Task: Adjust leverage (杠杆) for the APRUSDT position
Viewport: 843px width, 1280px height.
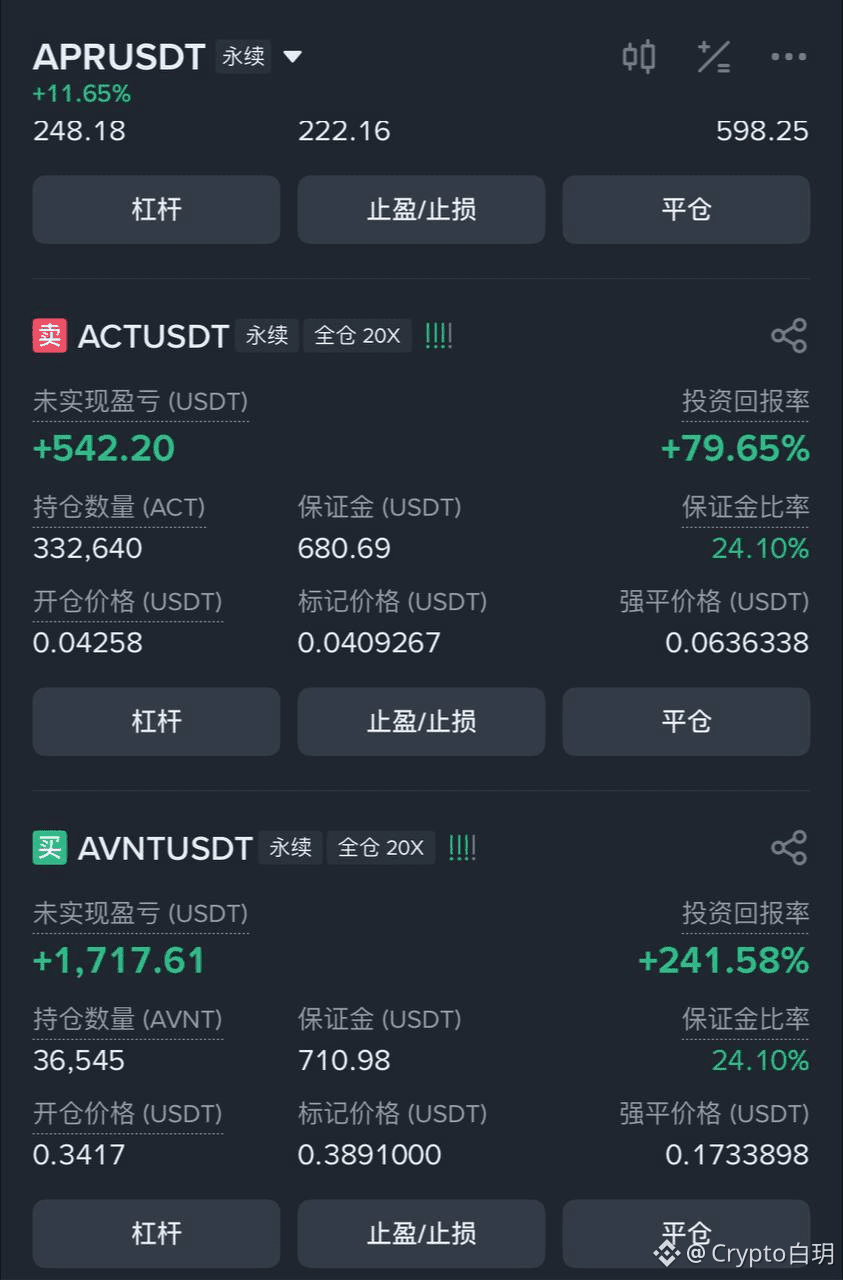Action: pyautogui.click(x=156, y=210)
